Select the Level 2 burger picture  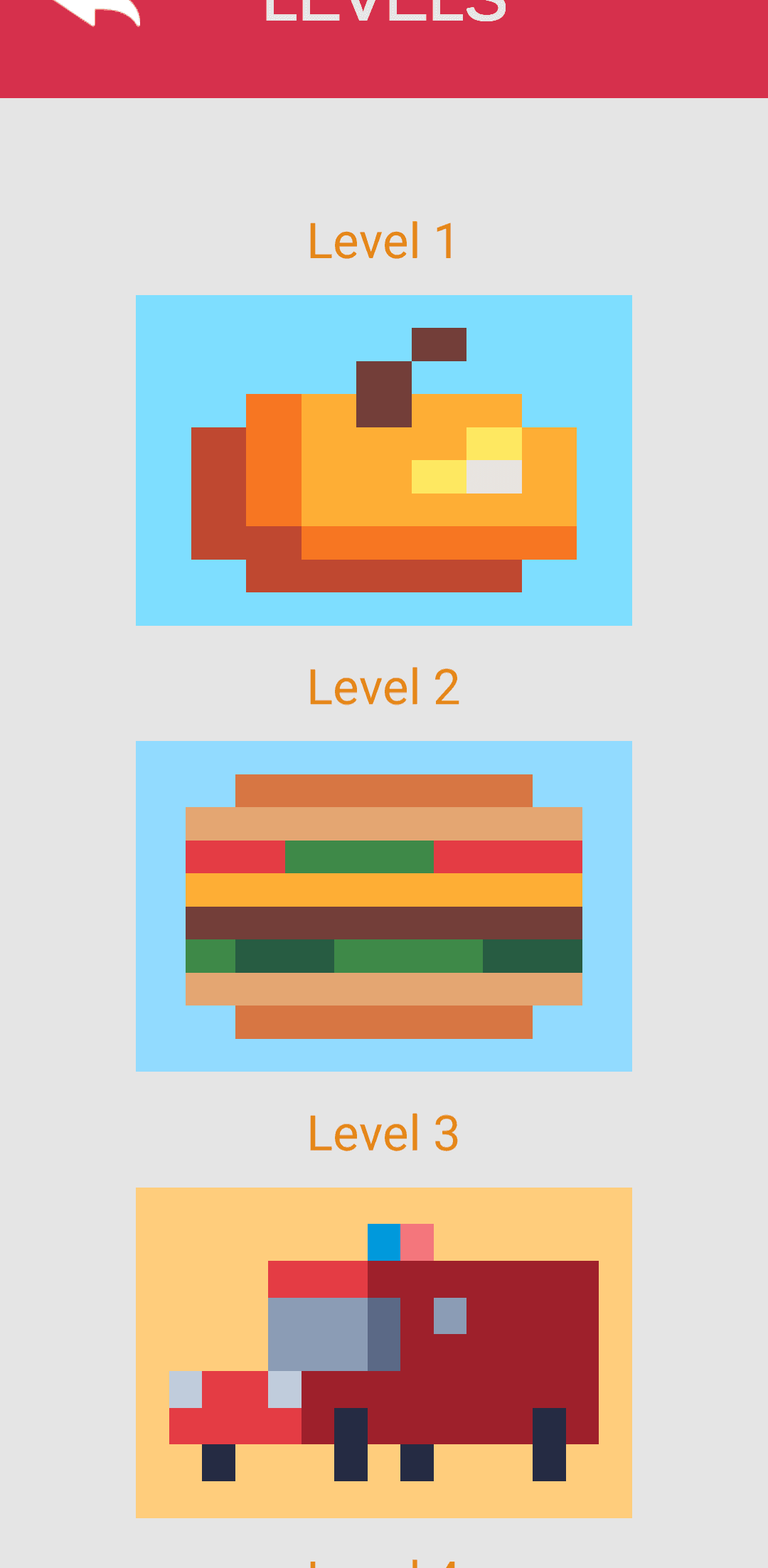[384, 906]
